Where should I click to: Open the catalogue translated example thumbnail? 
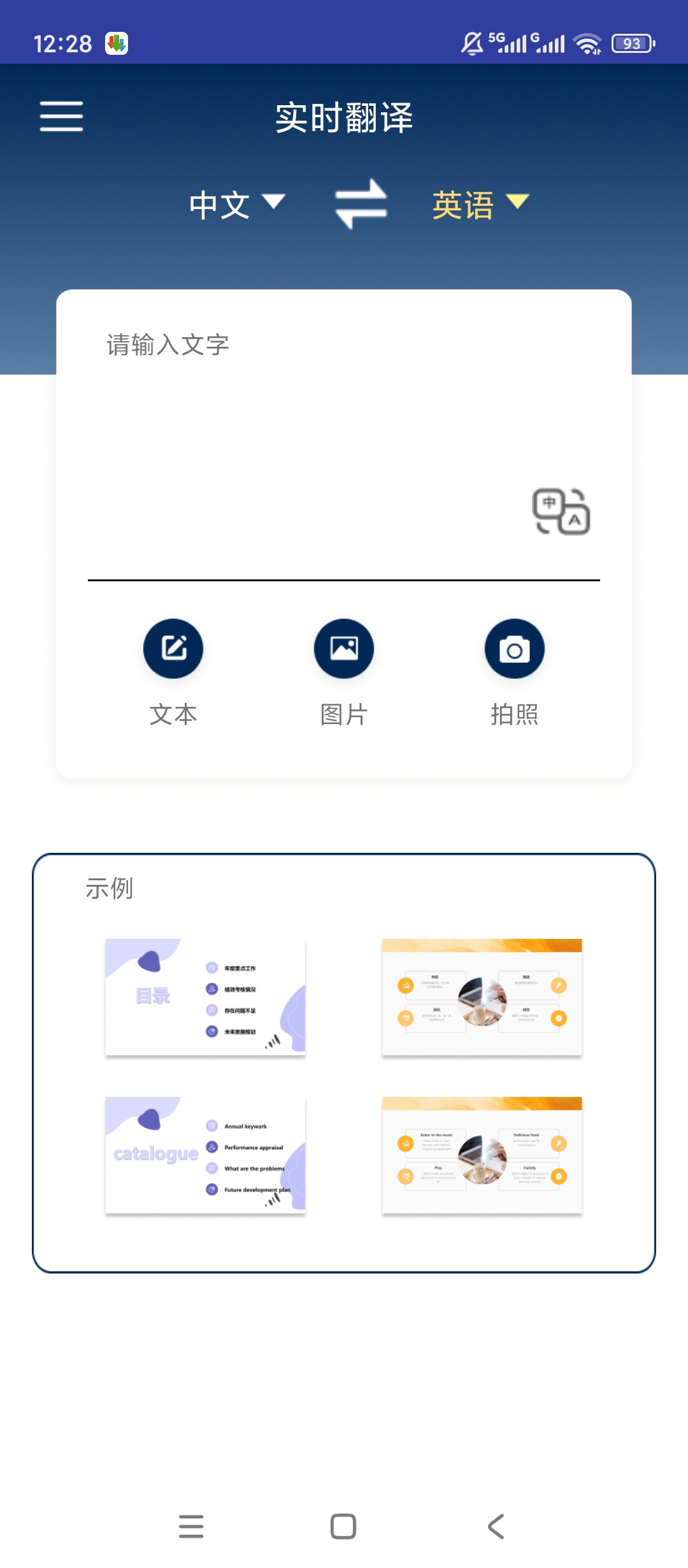(205, 1154)
